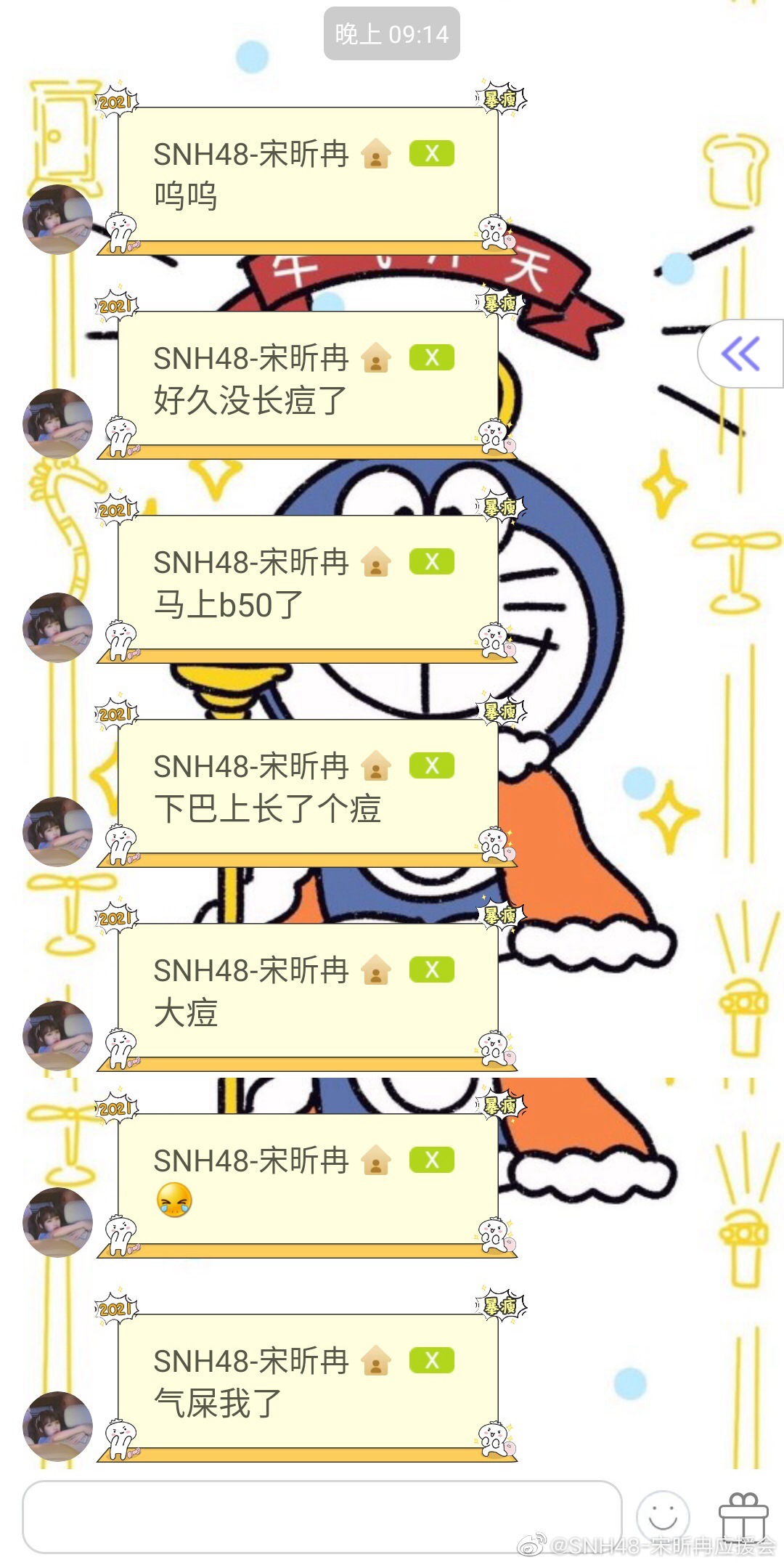
Task: Tap the message input field
Action: coord(322,1516)
